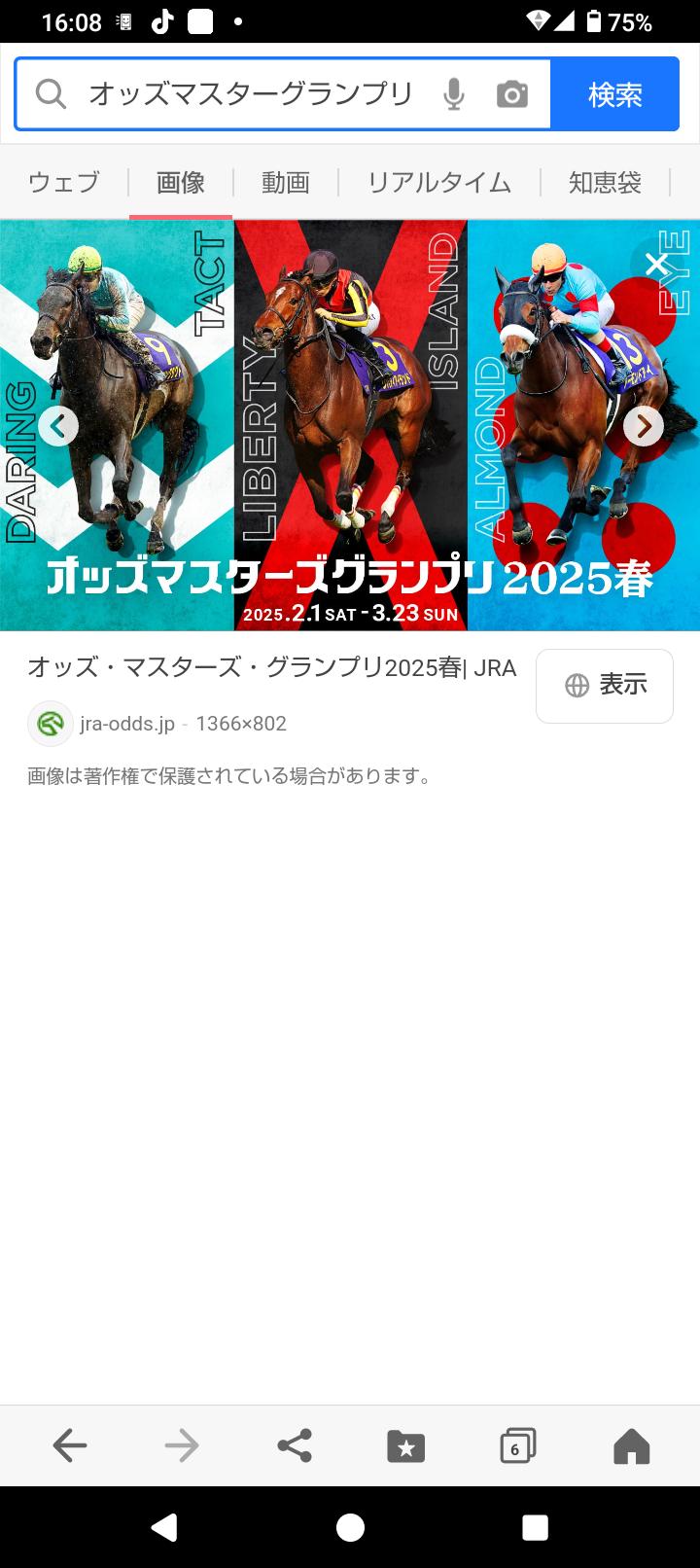Open the bookmarks folder

(x=406, y=1445)
